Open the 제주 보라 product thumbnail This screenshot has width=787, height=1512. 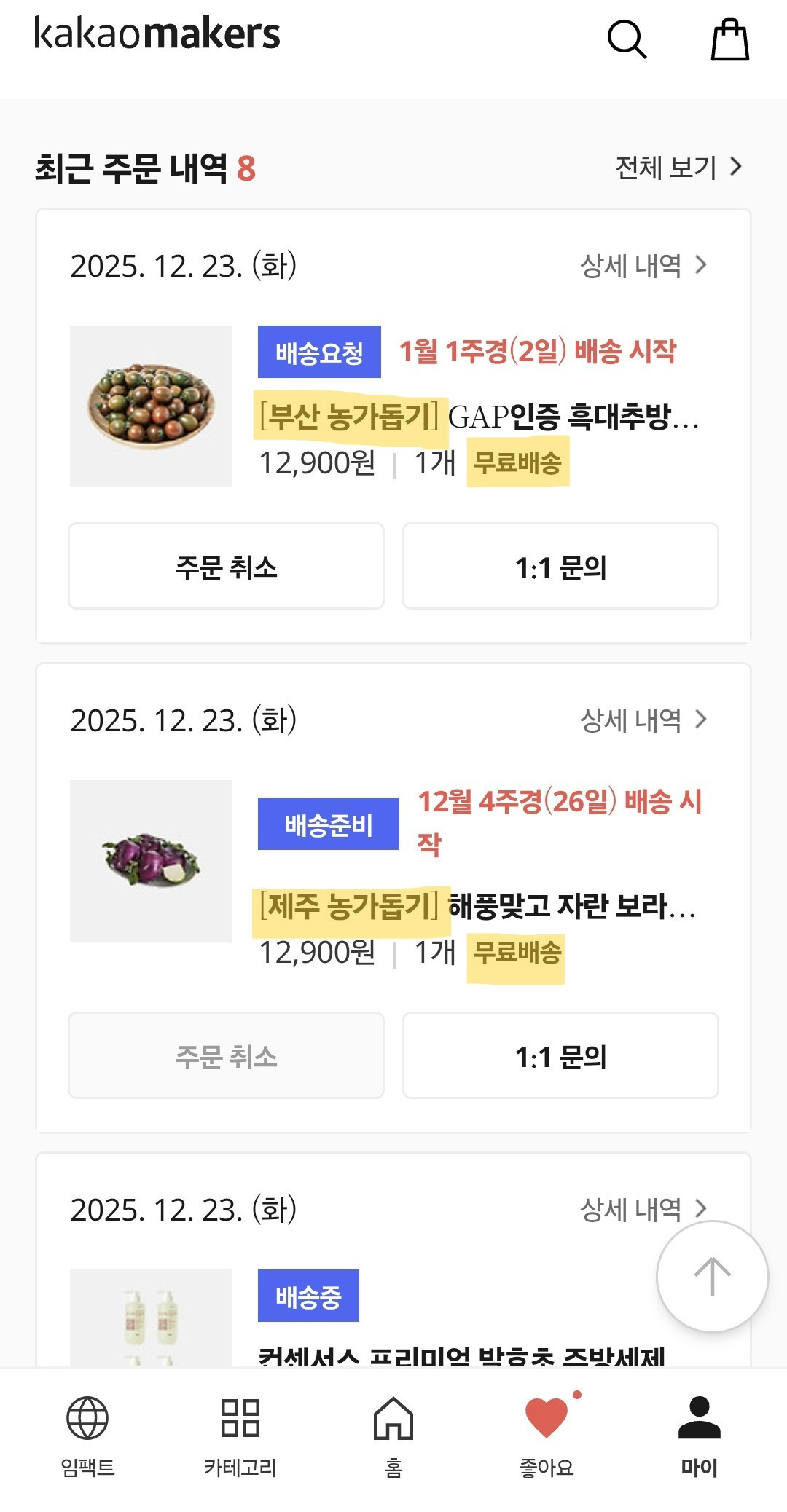click(151, 861)
